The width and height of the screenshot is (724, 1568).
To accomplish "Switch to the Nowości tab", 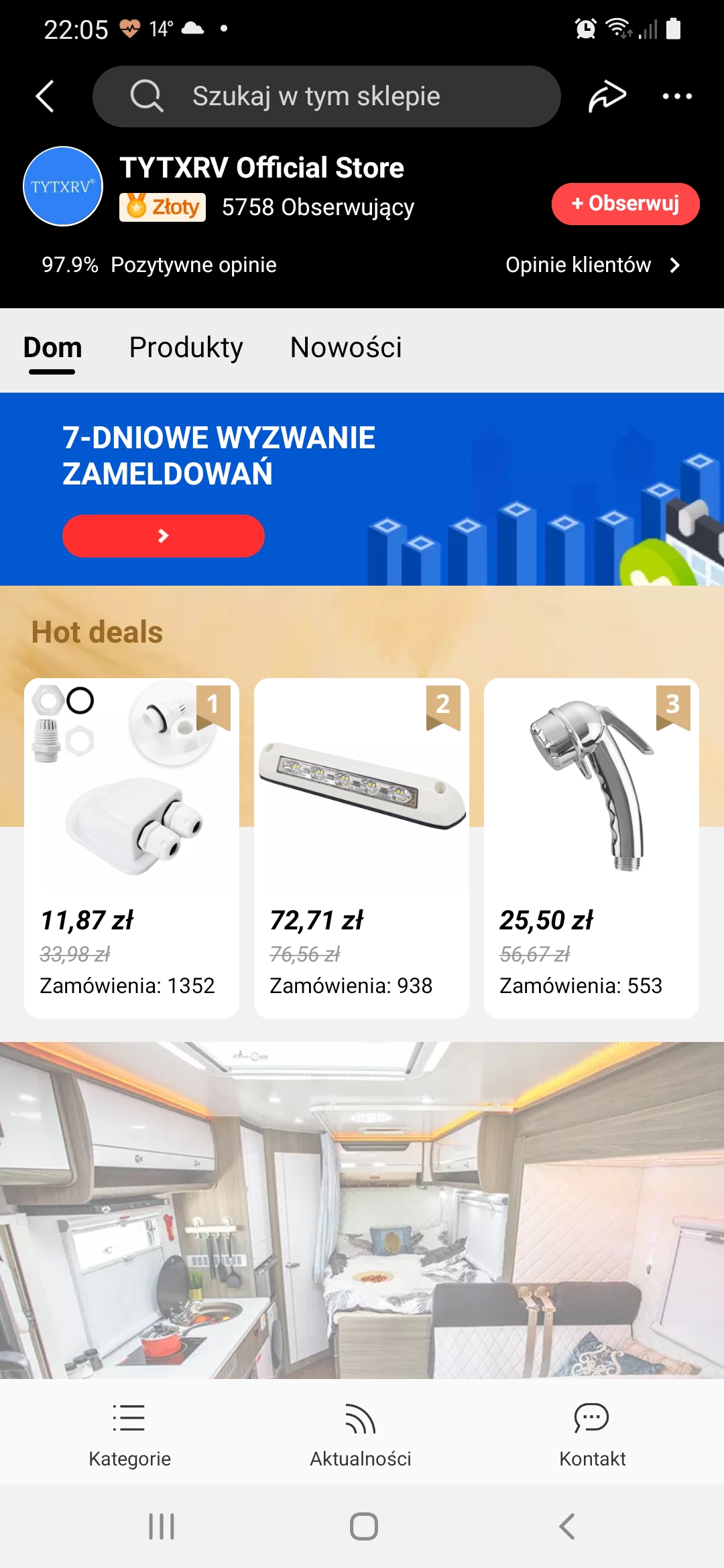I will tap(346, 348).
